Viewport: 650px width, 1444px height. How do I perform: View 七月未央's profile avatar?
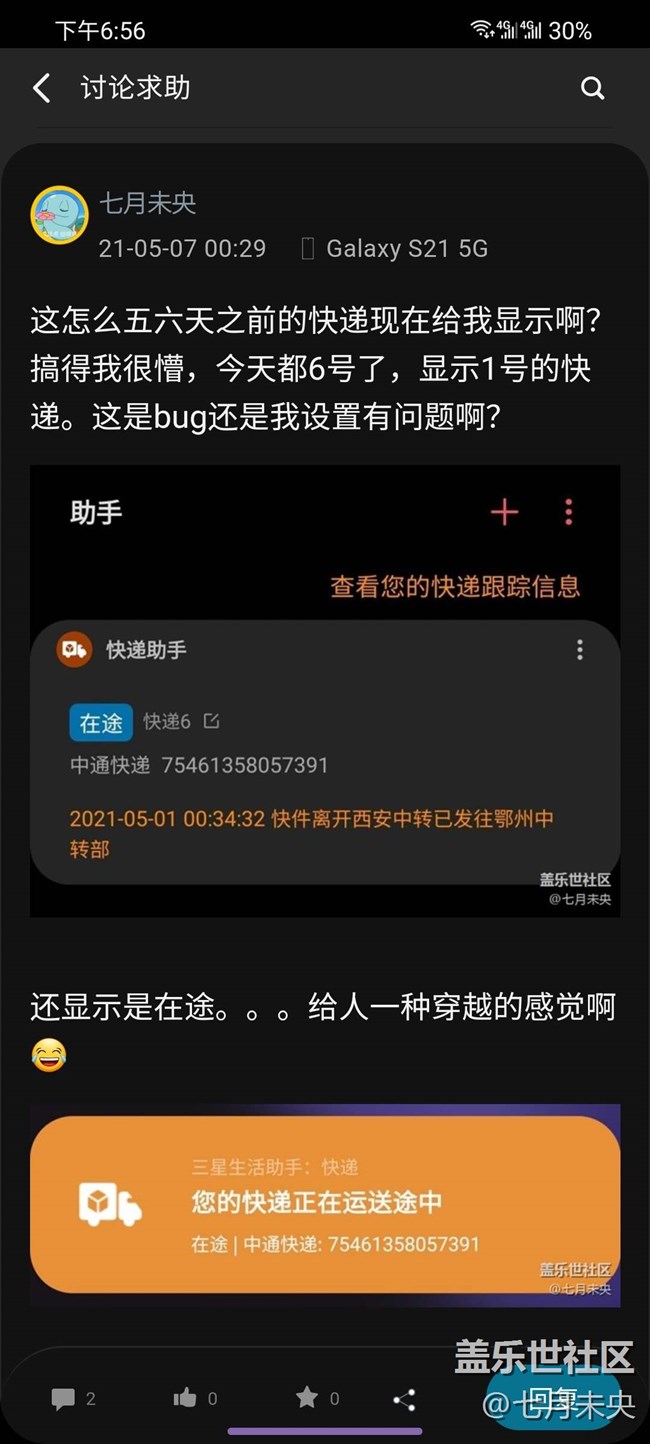[x=60, y=215]
